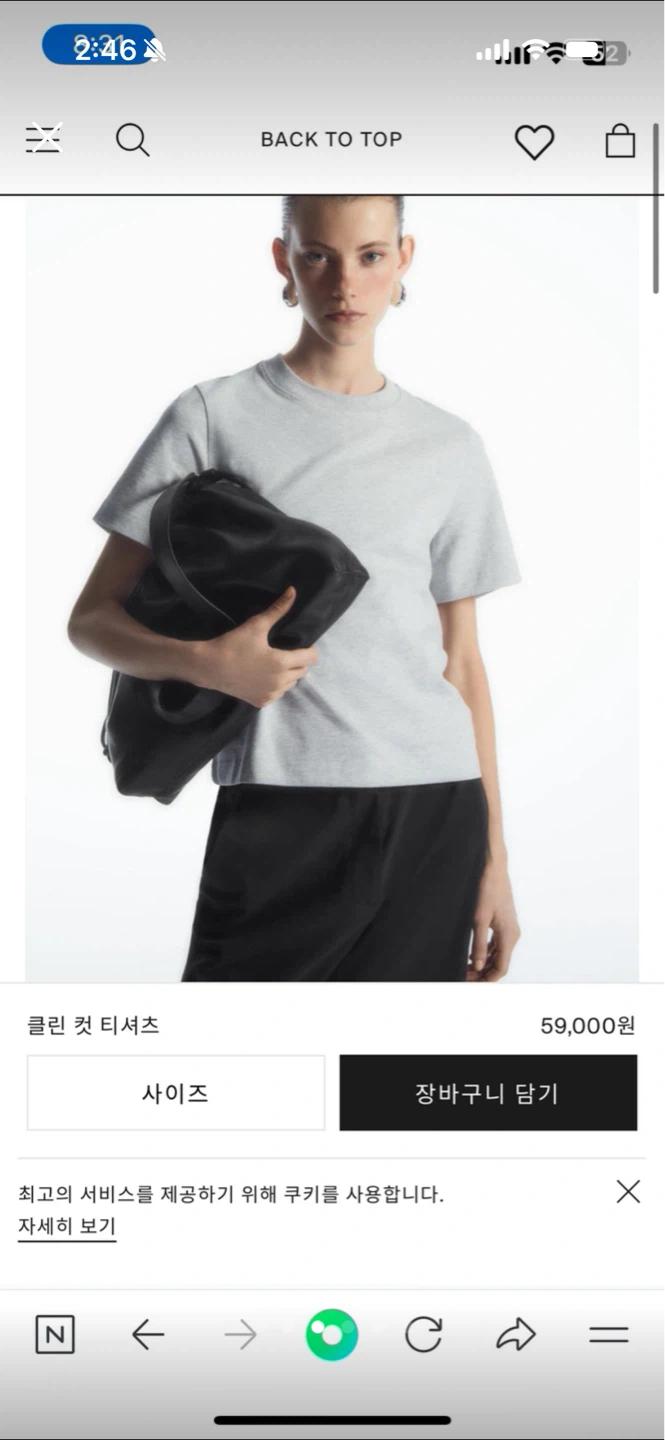Screen dimensions: 665x1440
Task: Reload the page
Action: [424, 1335]
